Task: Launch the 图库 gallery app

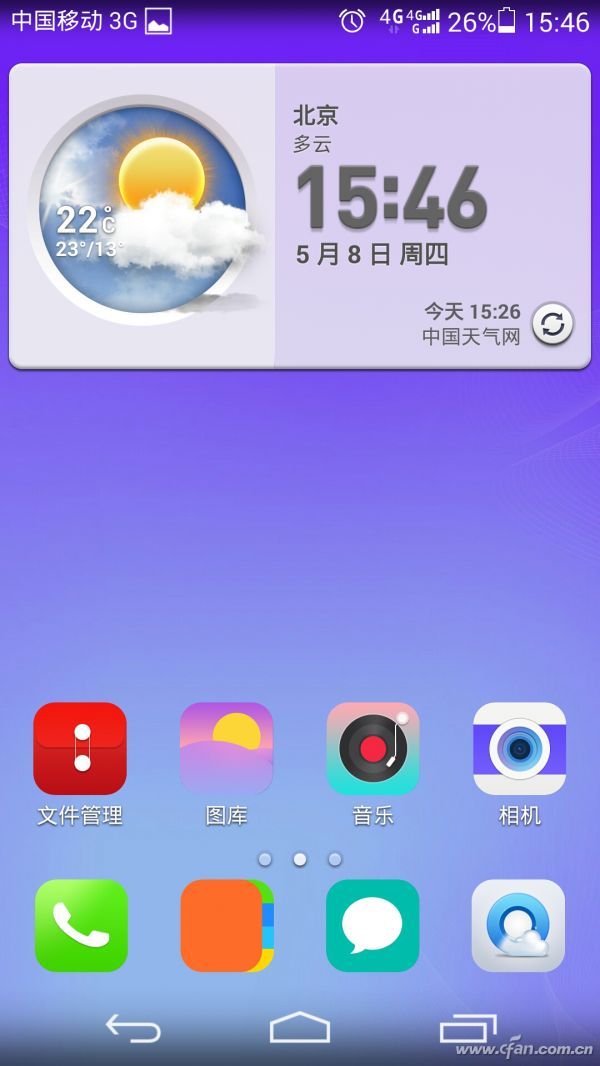Action: point(226,748)
